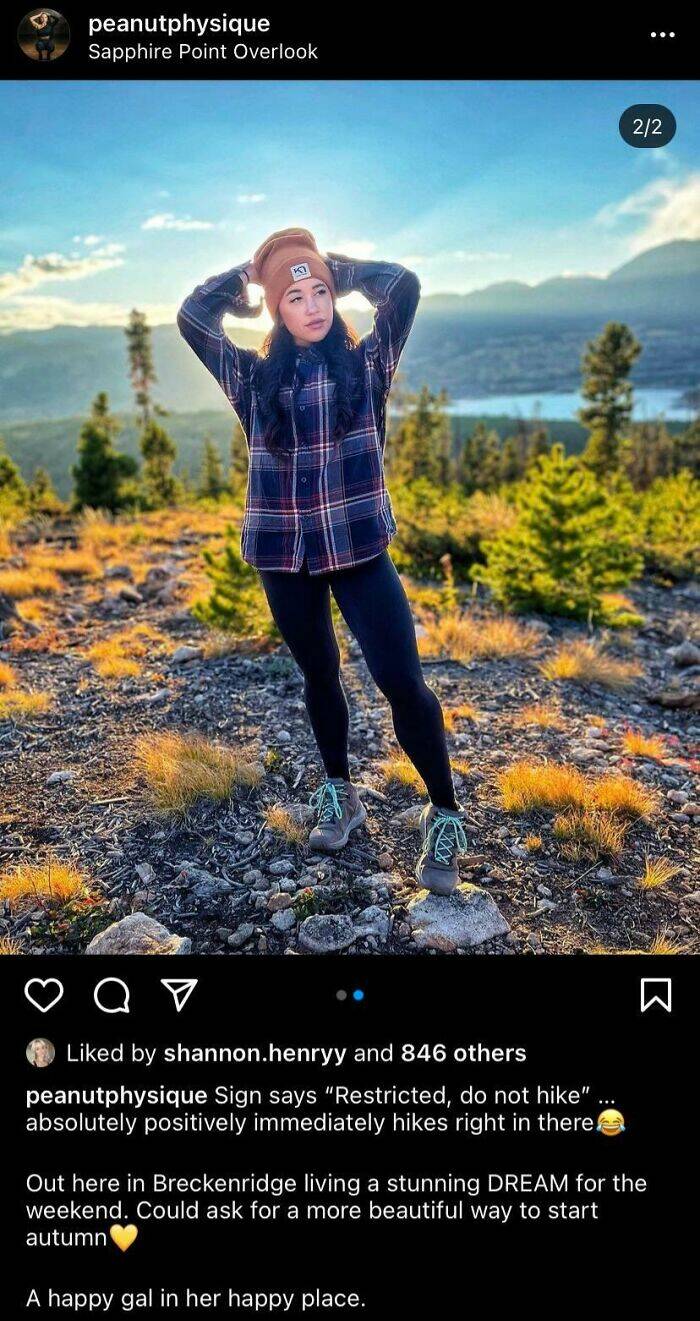The height and width of the screenshot is (1321, 700).
Task: Open the Sapphire Point Overlook location
Action: [202, 52]
